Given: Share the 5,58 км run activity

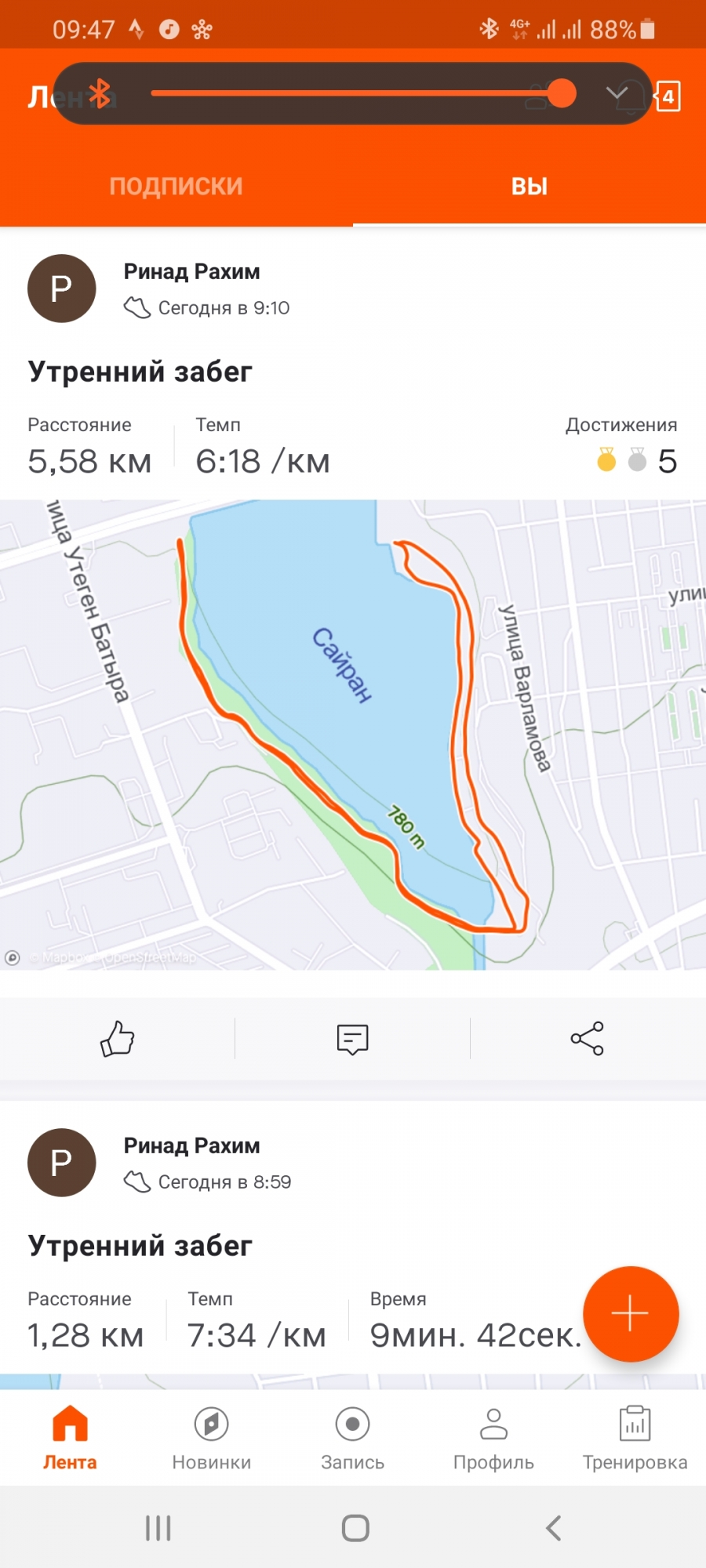Looking at the screenshot, I should click(x=587, y=1039).
